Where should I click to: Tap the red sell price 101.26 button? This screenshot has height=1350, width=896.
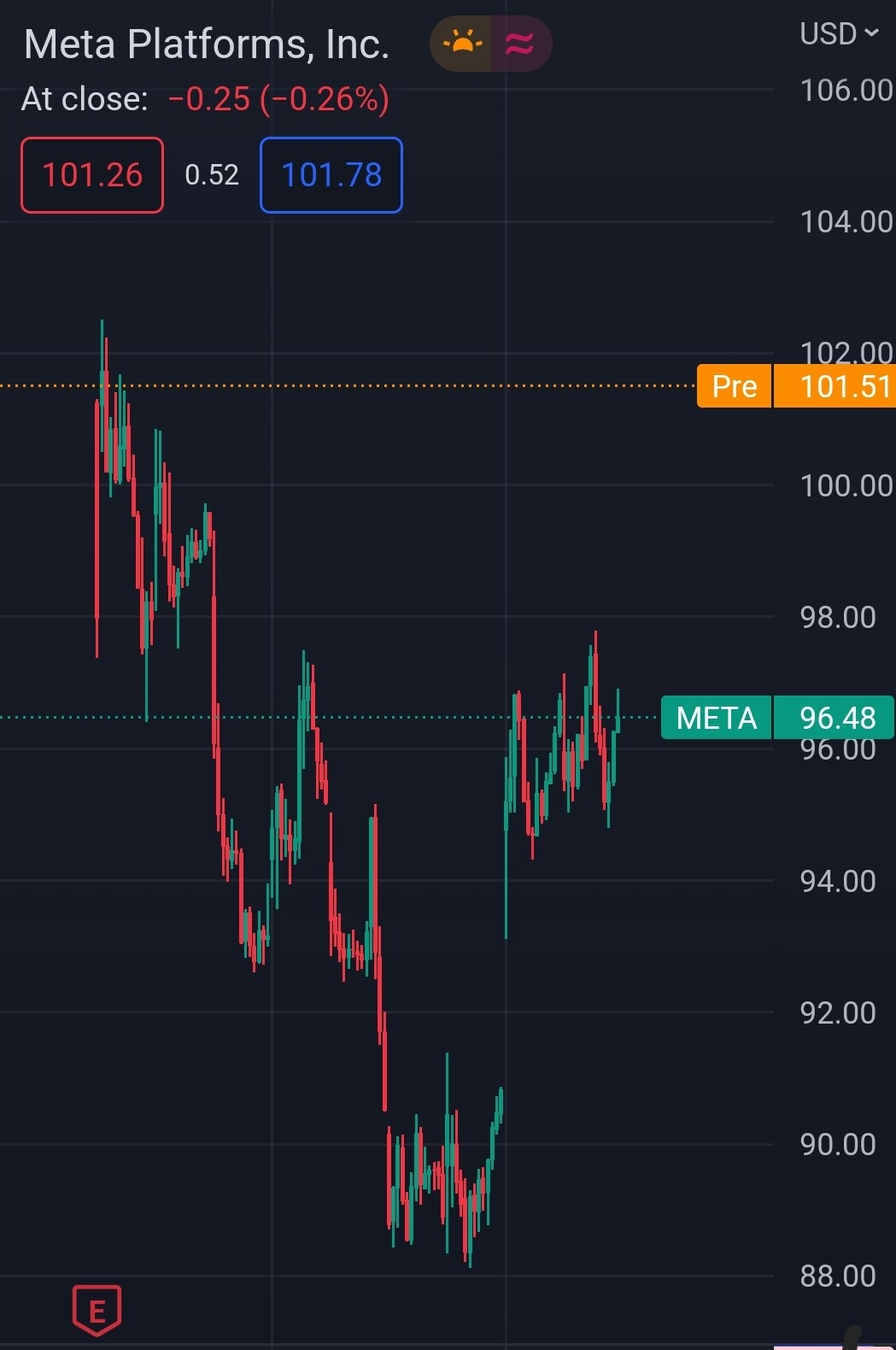[92, 175]
